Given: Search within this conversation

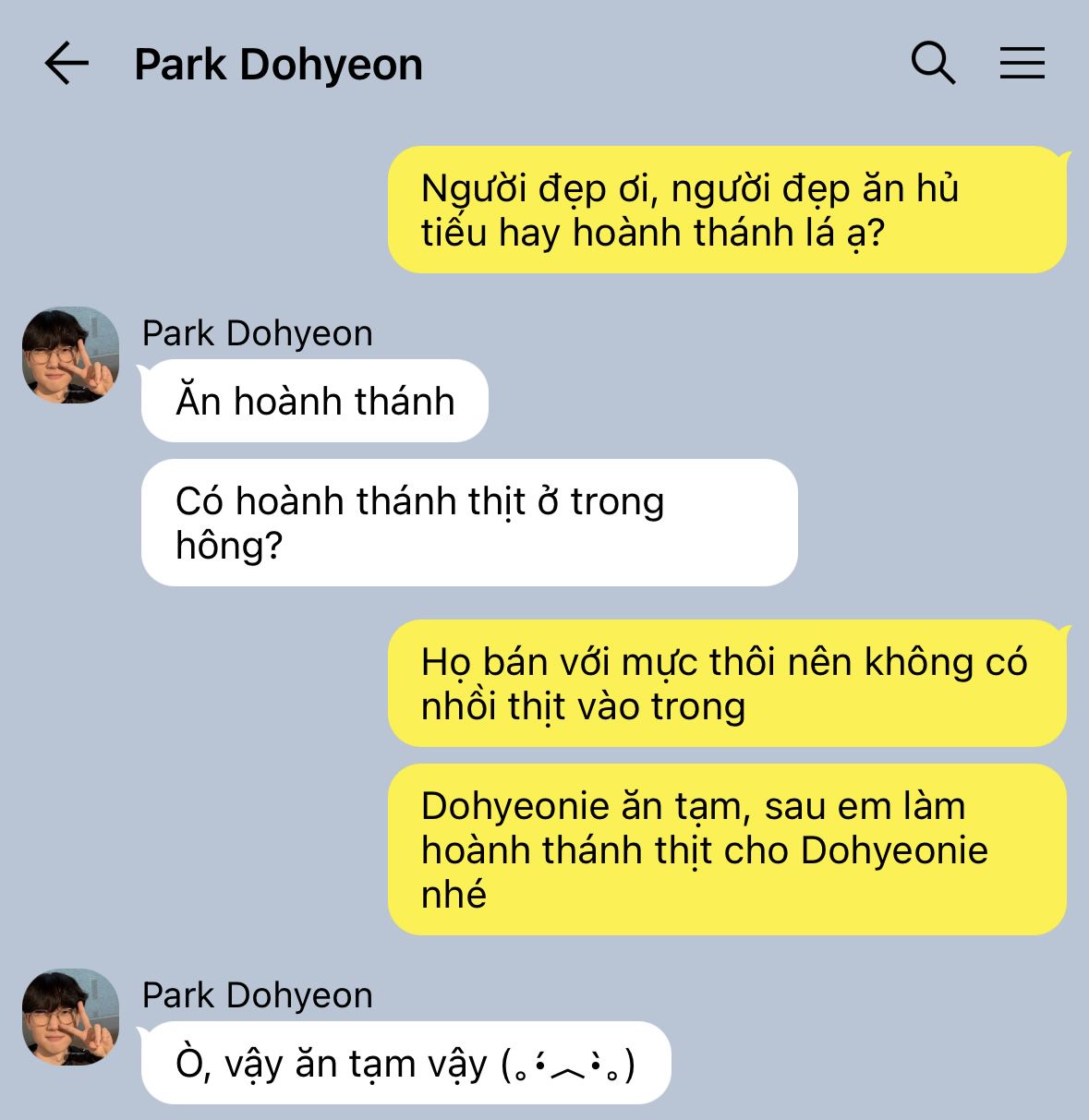Looking at the screenshot, I should click(x=933, y=64).
